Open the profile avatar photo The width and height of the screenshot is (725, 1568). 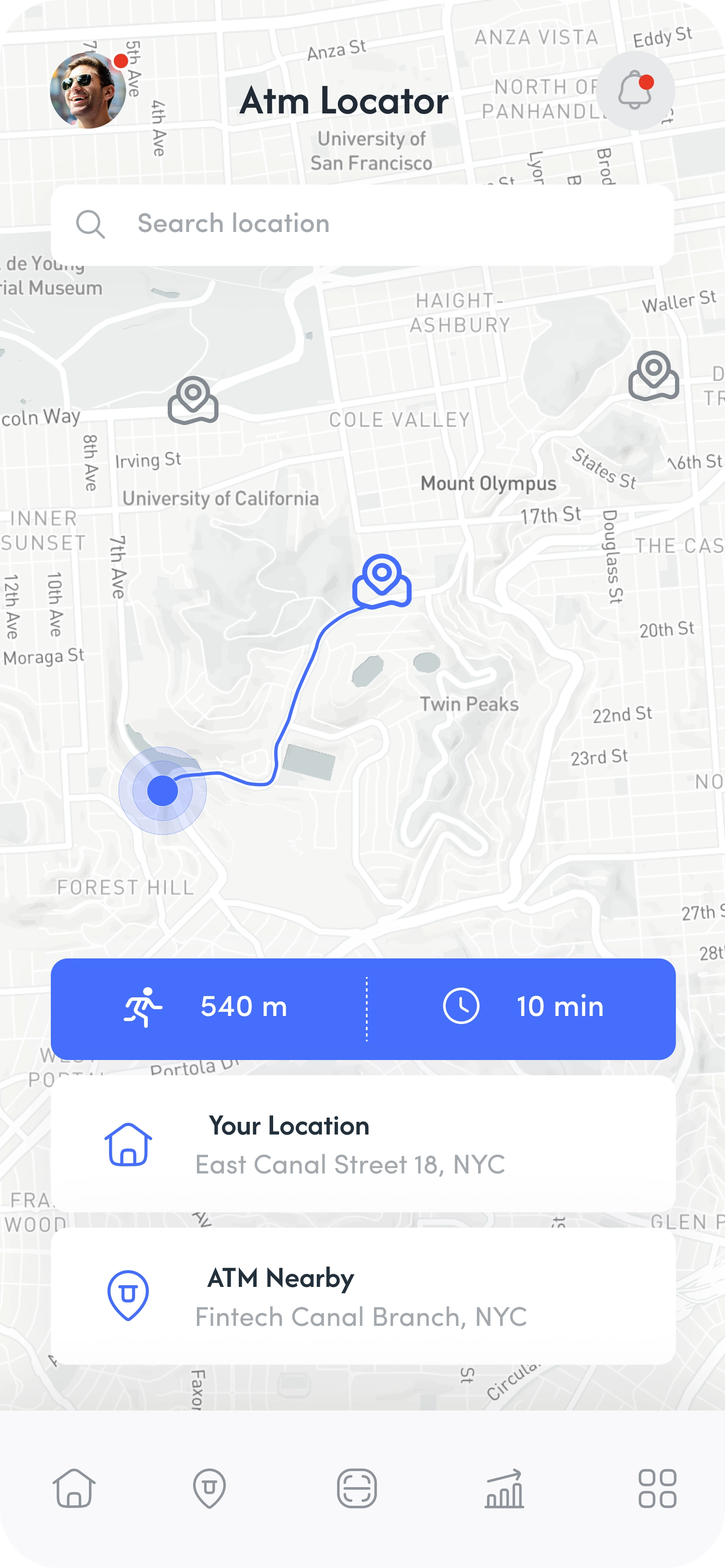[x=88, y=91]
